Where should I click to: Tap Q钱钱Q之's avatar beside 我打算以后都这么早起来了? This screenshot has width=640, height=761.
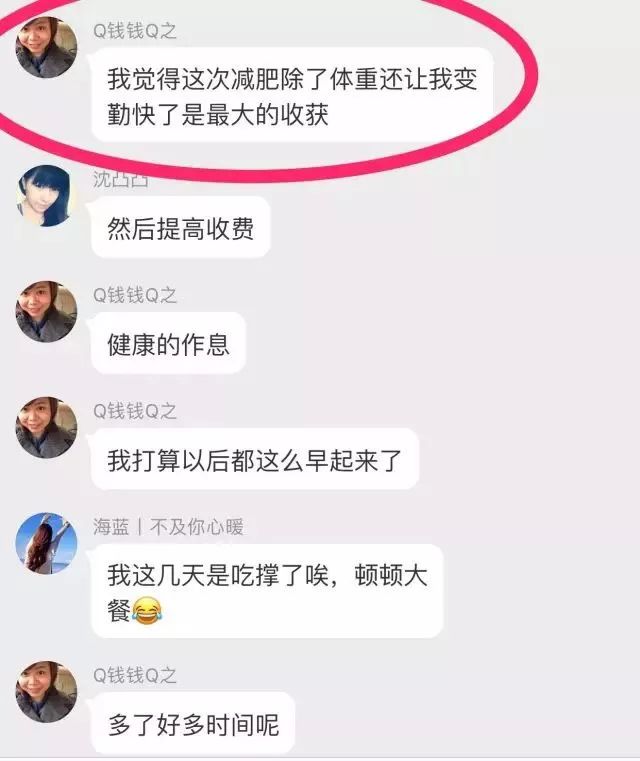pyautogui.click(x=46, y=427)
